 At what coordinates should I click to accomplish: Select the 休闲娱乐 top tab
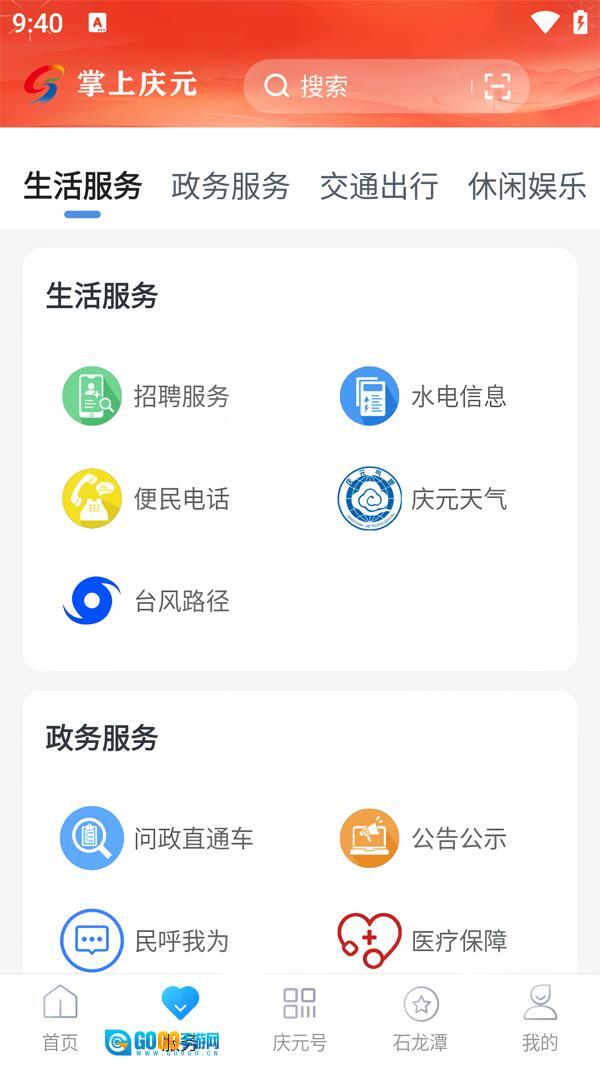[x=527, y=186]
